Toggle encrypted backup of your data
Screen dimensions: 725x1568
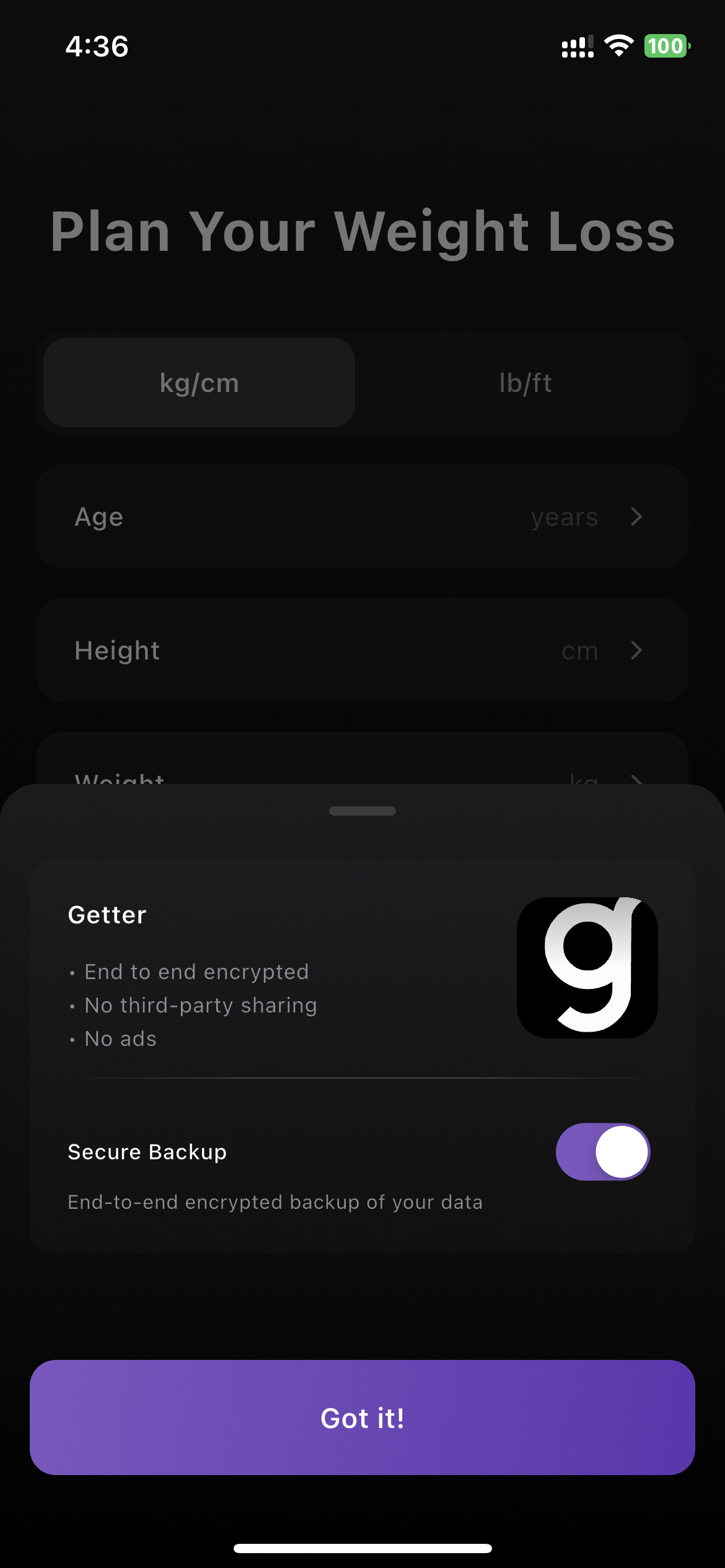[602, 1151]
